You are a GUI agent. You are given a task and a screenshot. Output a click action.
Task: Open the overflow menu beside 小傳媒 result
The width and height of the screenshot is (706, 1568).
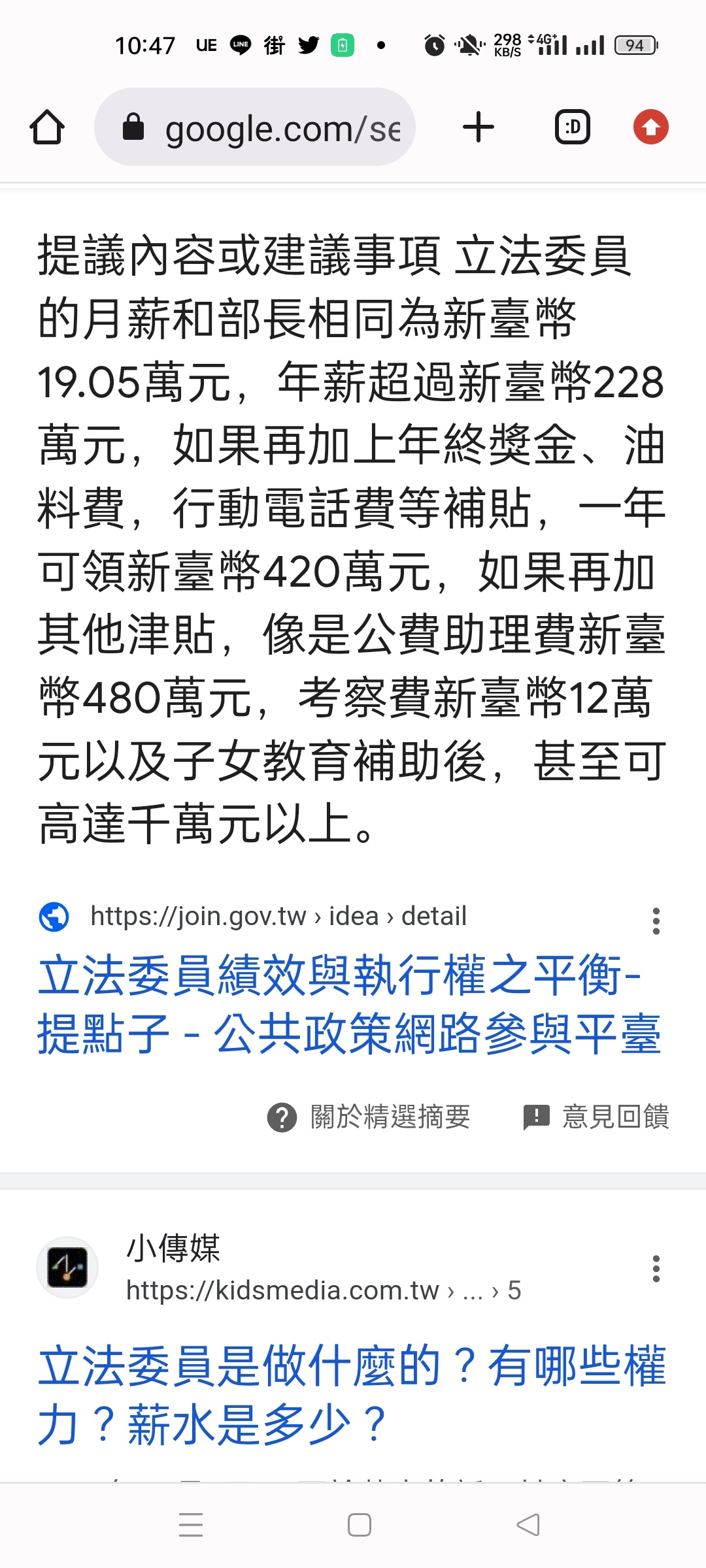pyautogui.click(x=656, y=1269)
